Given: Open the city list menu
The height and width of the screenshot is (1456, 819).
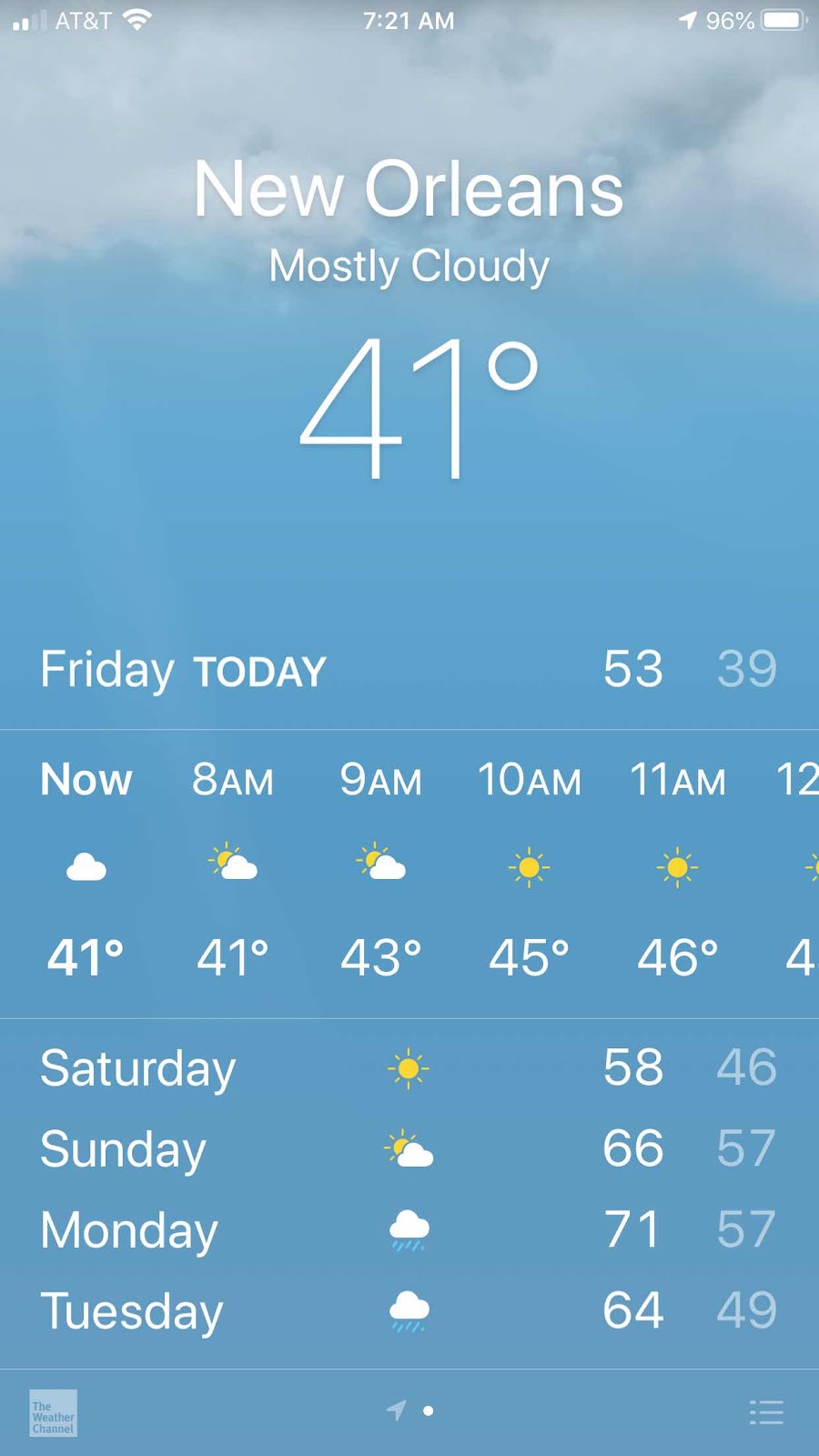Looking at the screenshot, I should tap(765, 1412).
